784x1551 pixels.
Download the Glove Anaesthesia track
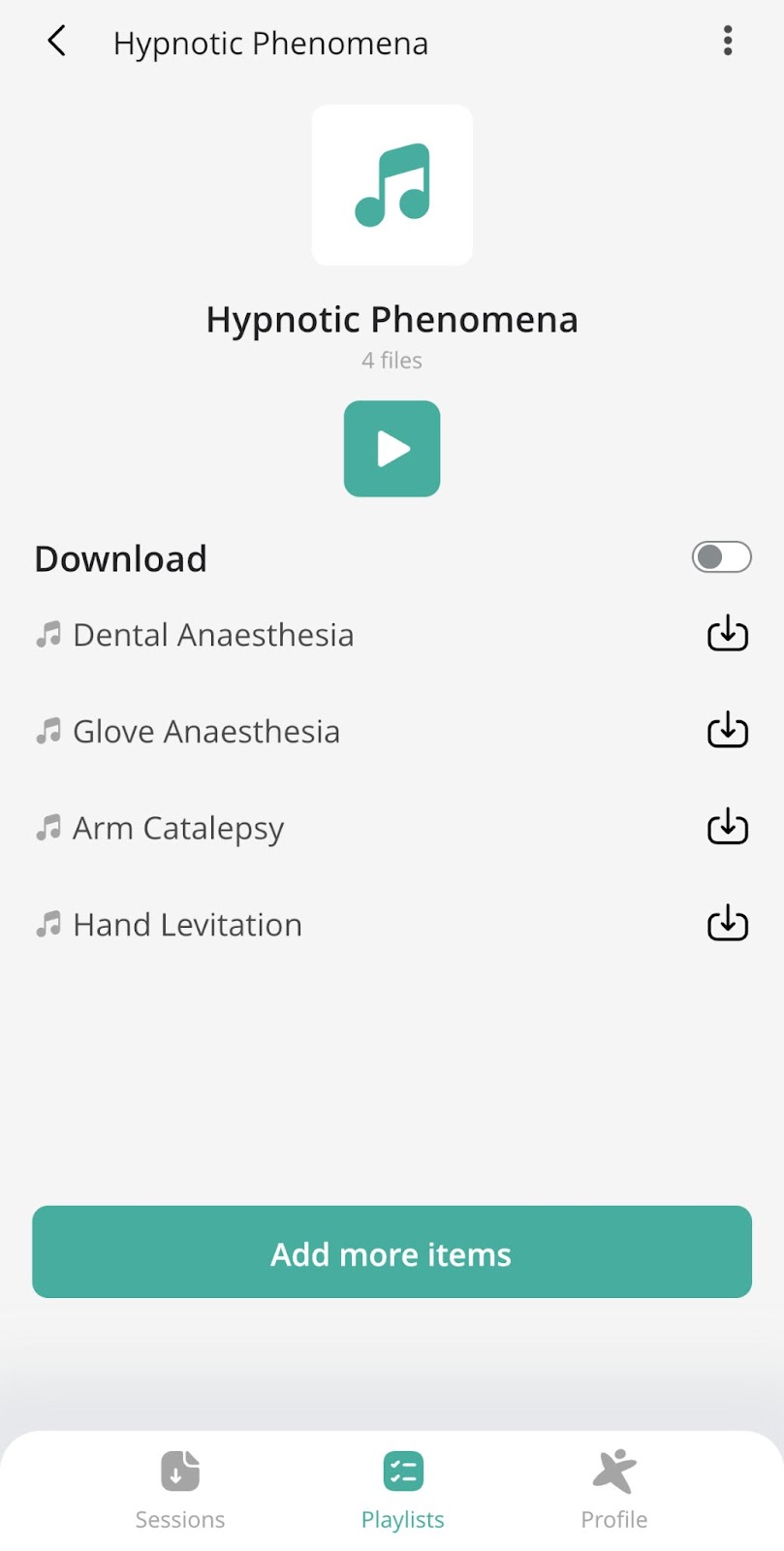[x=728, y=730]
